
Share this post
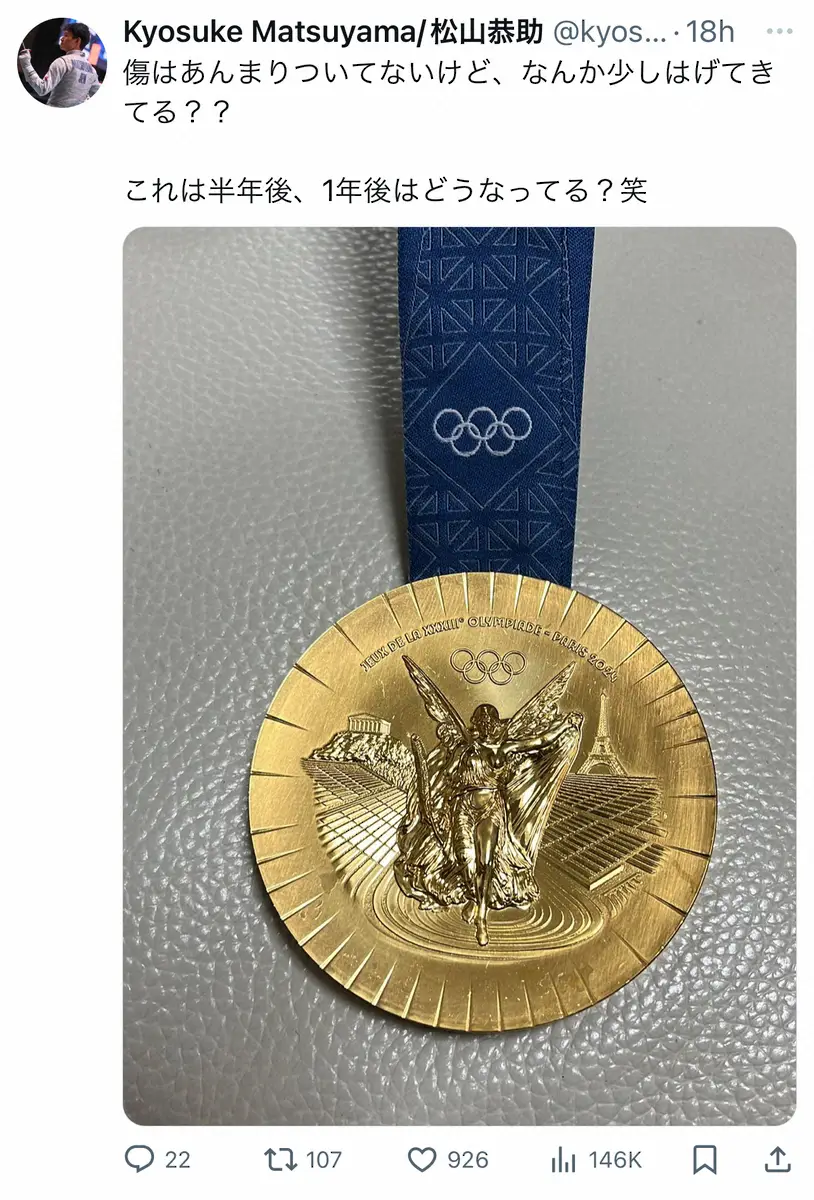pyautogui.click(x=777, y=1160)
